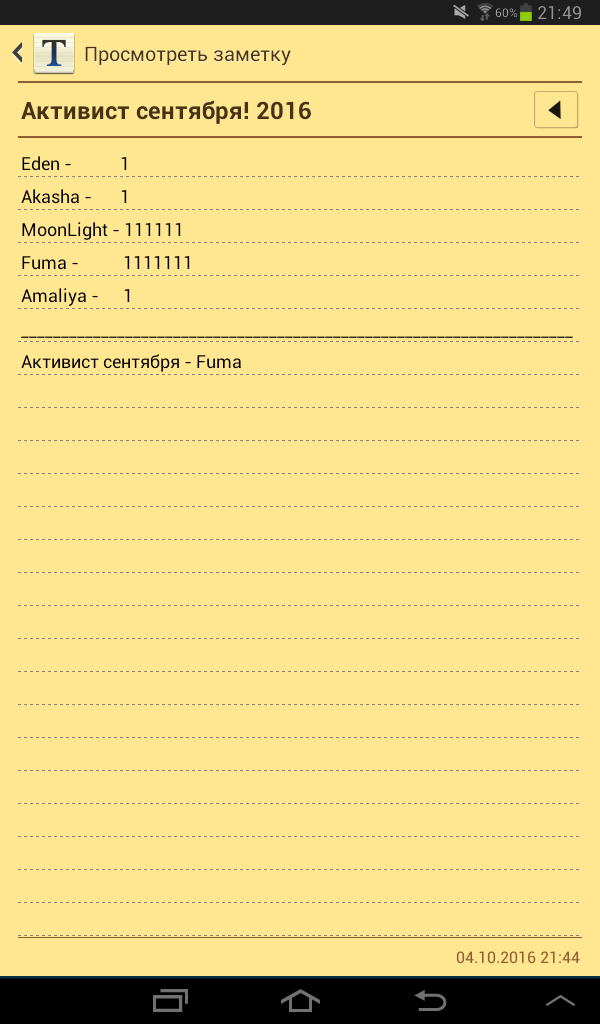Tap the left triangle button beside the title
The height and width of the screenshot is (1024, 600).
(x=556, y=110)
